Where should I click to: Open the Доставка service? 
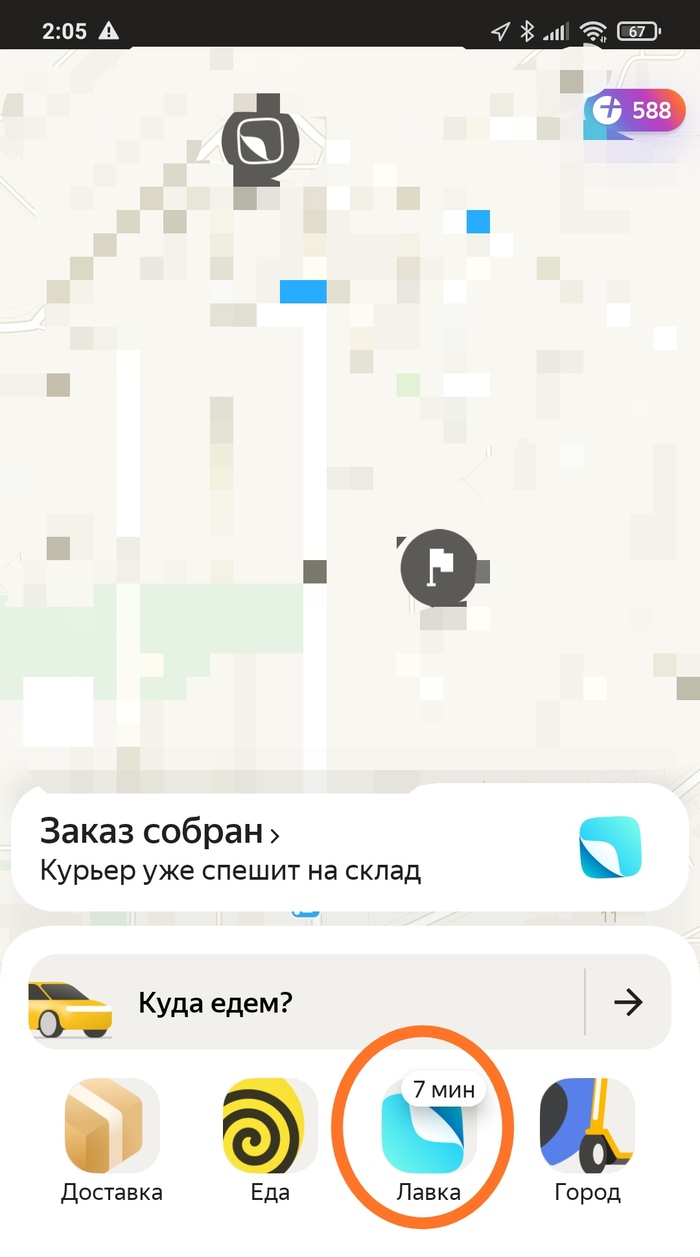(111, 1126)
